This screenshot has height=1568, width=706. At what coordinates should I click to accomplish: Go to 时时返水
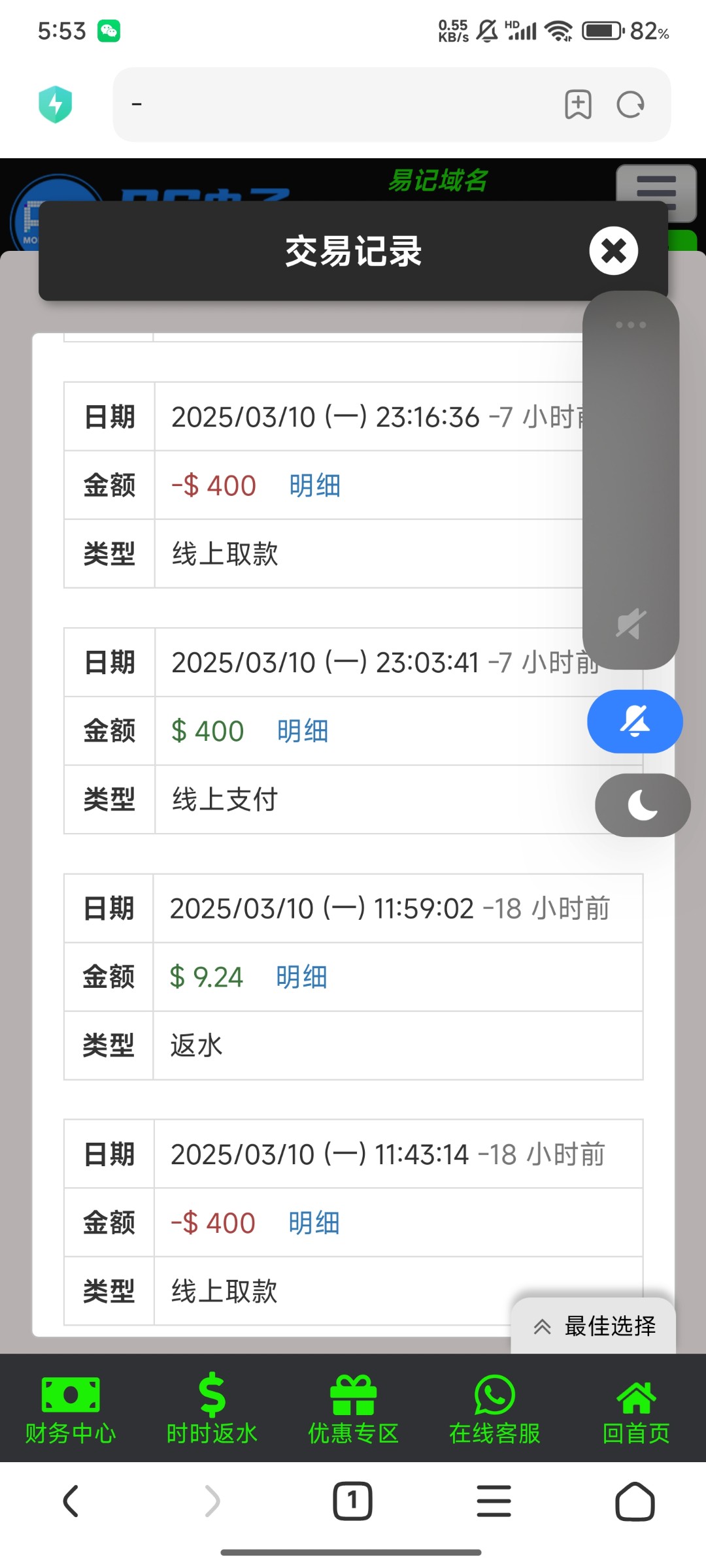(212, 1409)
